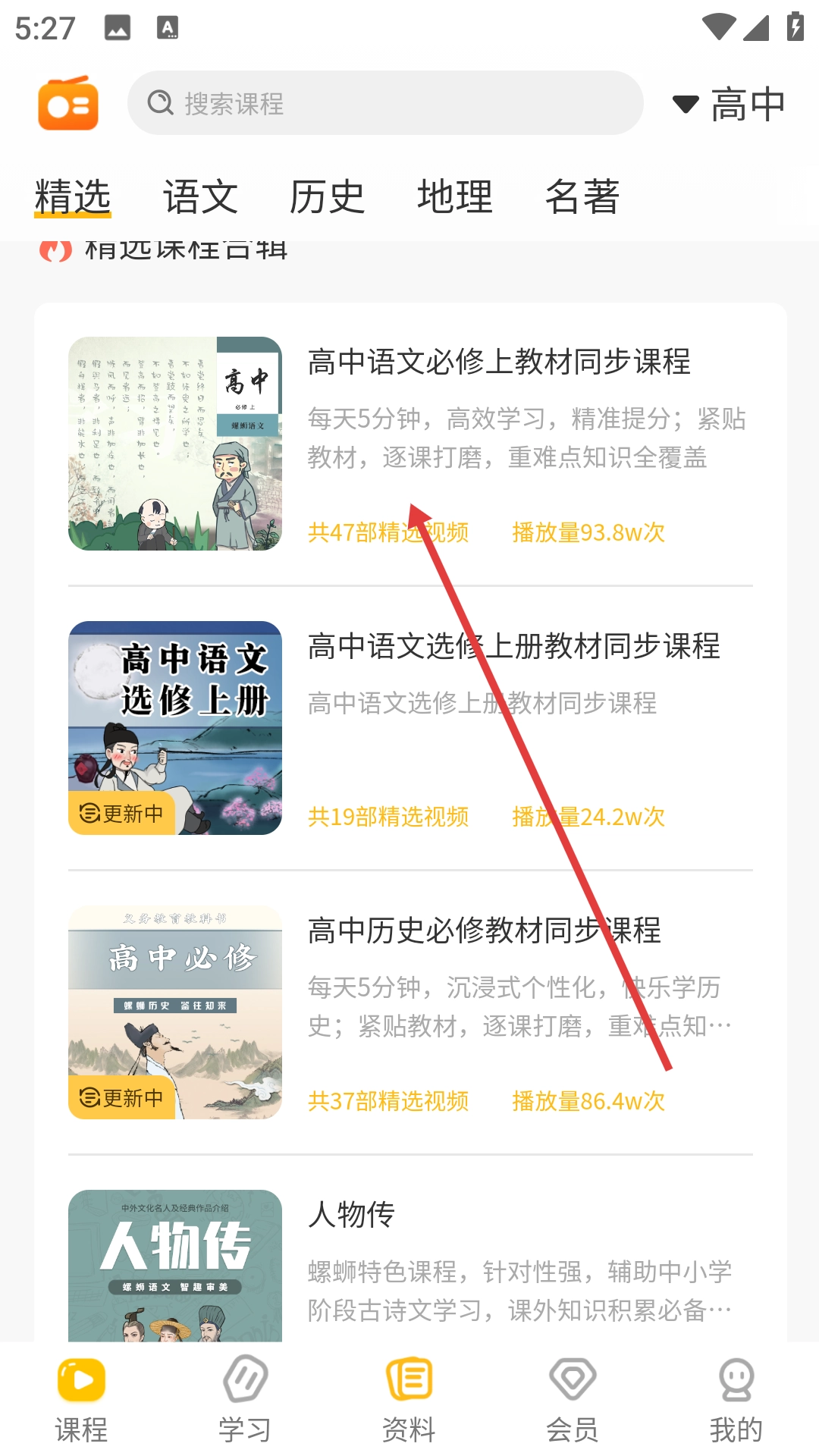Switch to the 历史 tab

328,197
